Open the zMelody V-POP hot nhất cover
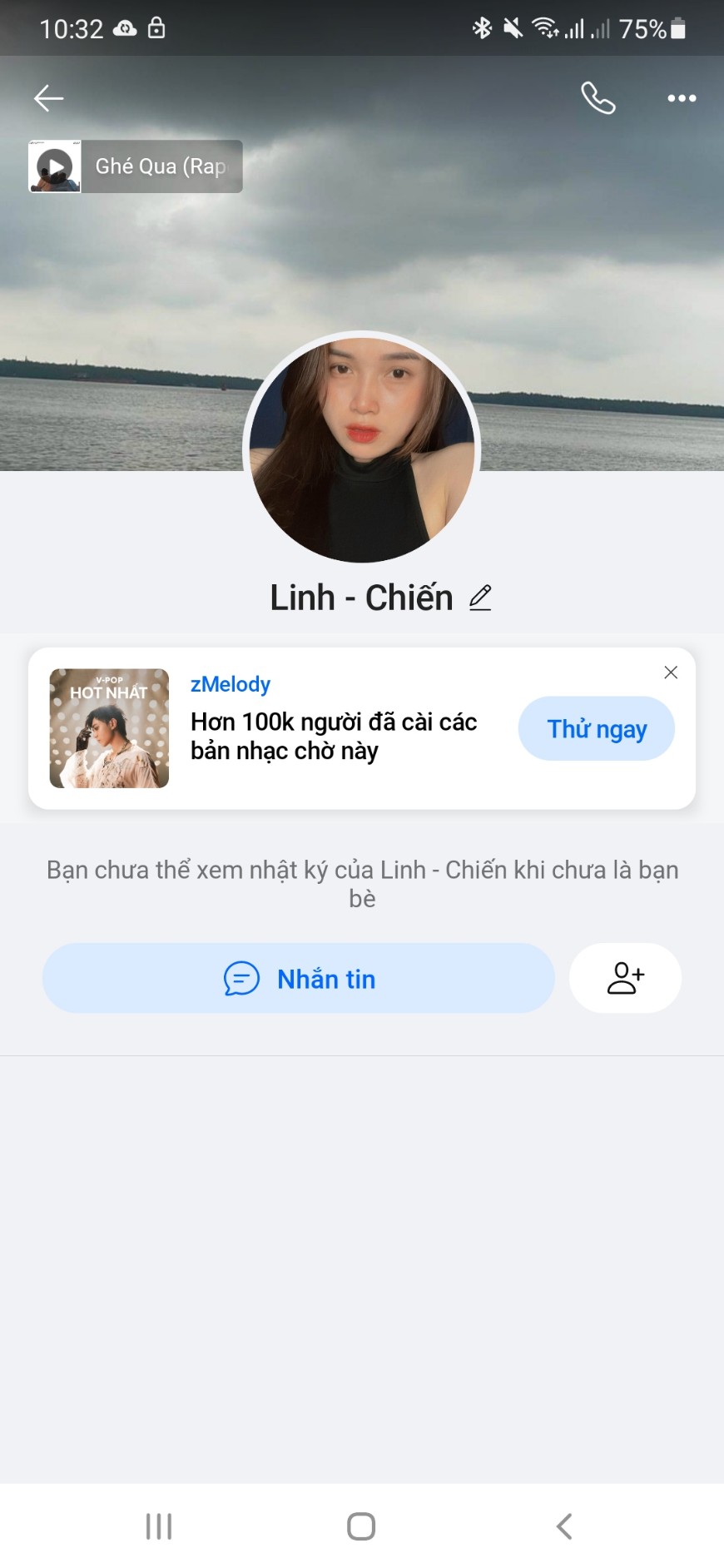Image resolution: width=724 pixels, height=1568 pixels. point(109,728)
